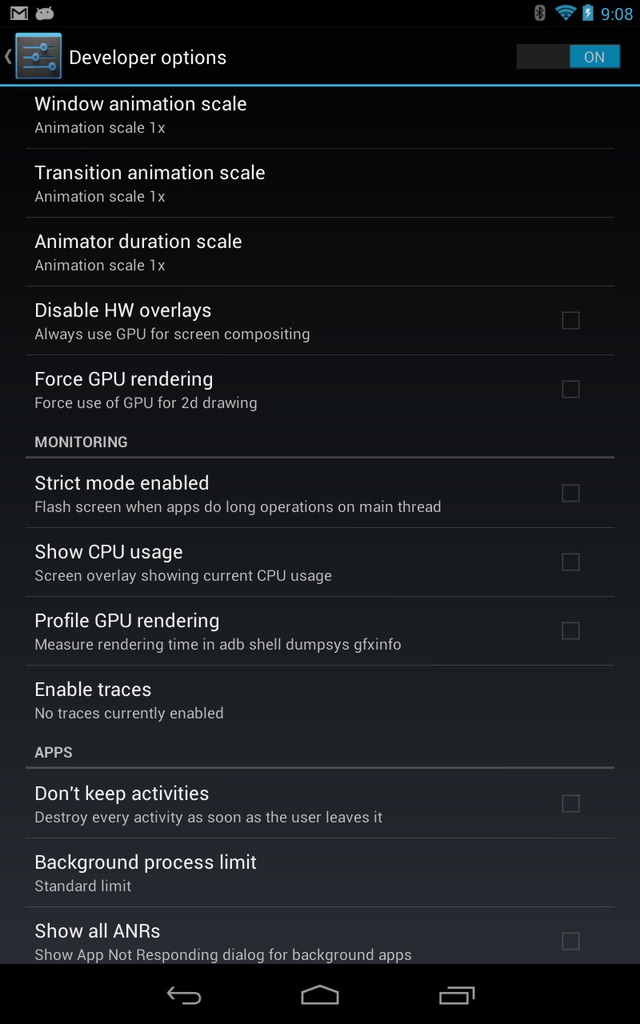The height and width of the screenshot is (1024, 640).
Task: Tap the system home button
Action: (320, 995)
